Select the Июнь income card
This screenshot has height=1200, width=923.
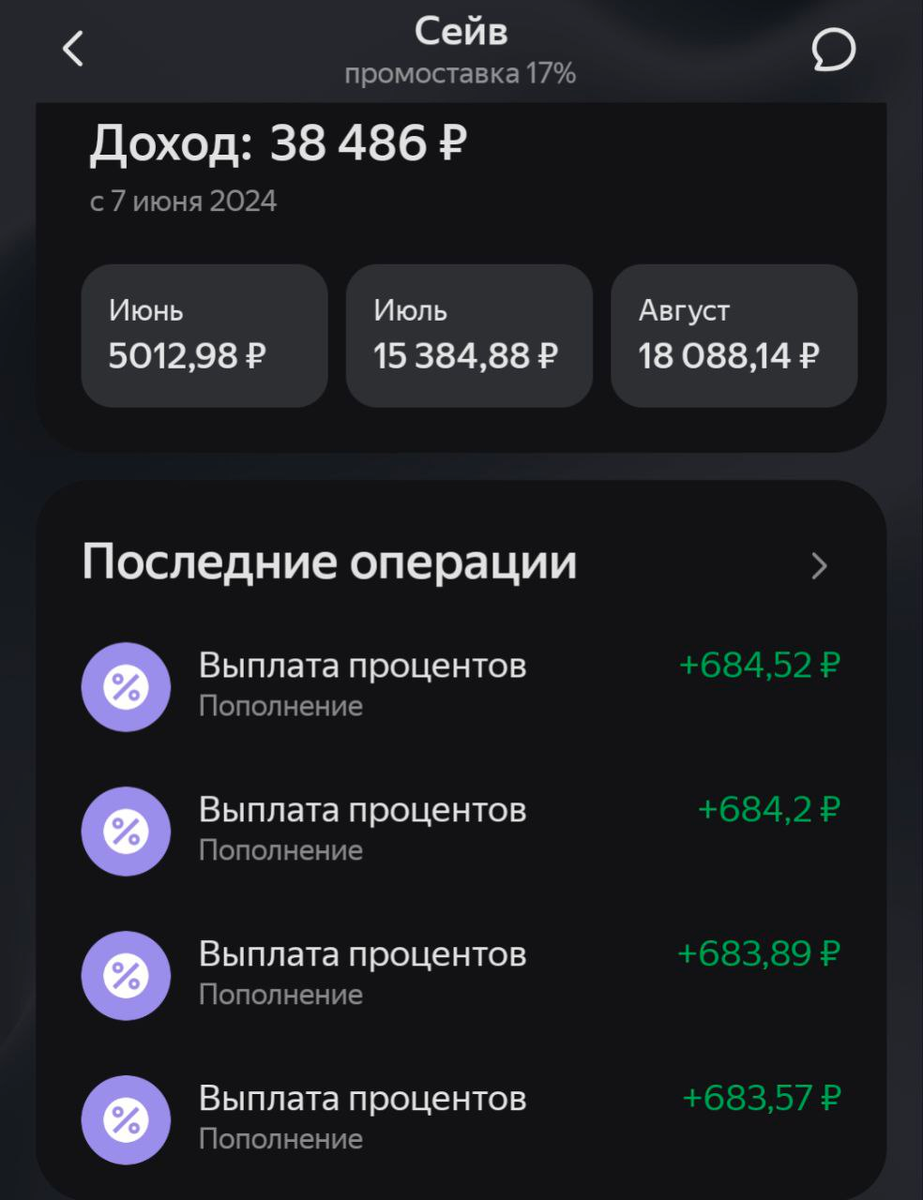tap(204, 335)
